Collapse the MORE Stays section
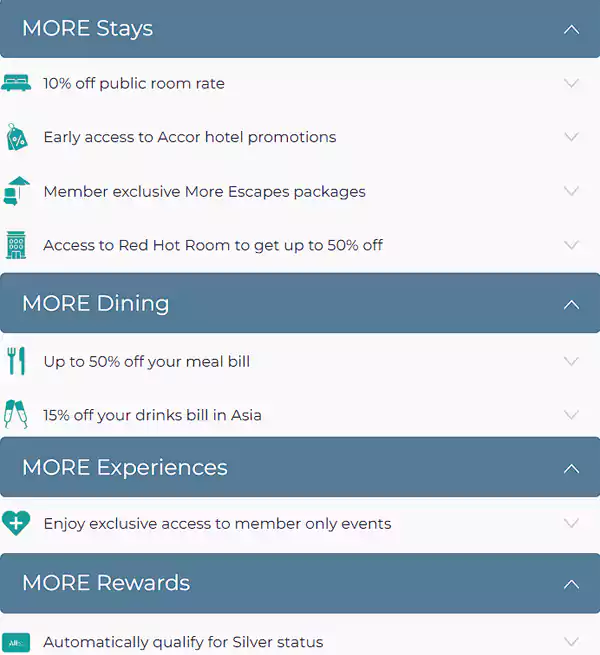 (x=571, y=29)
